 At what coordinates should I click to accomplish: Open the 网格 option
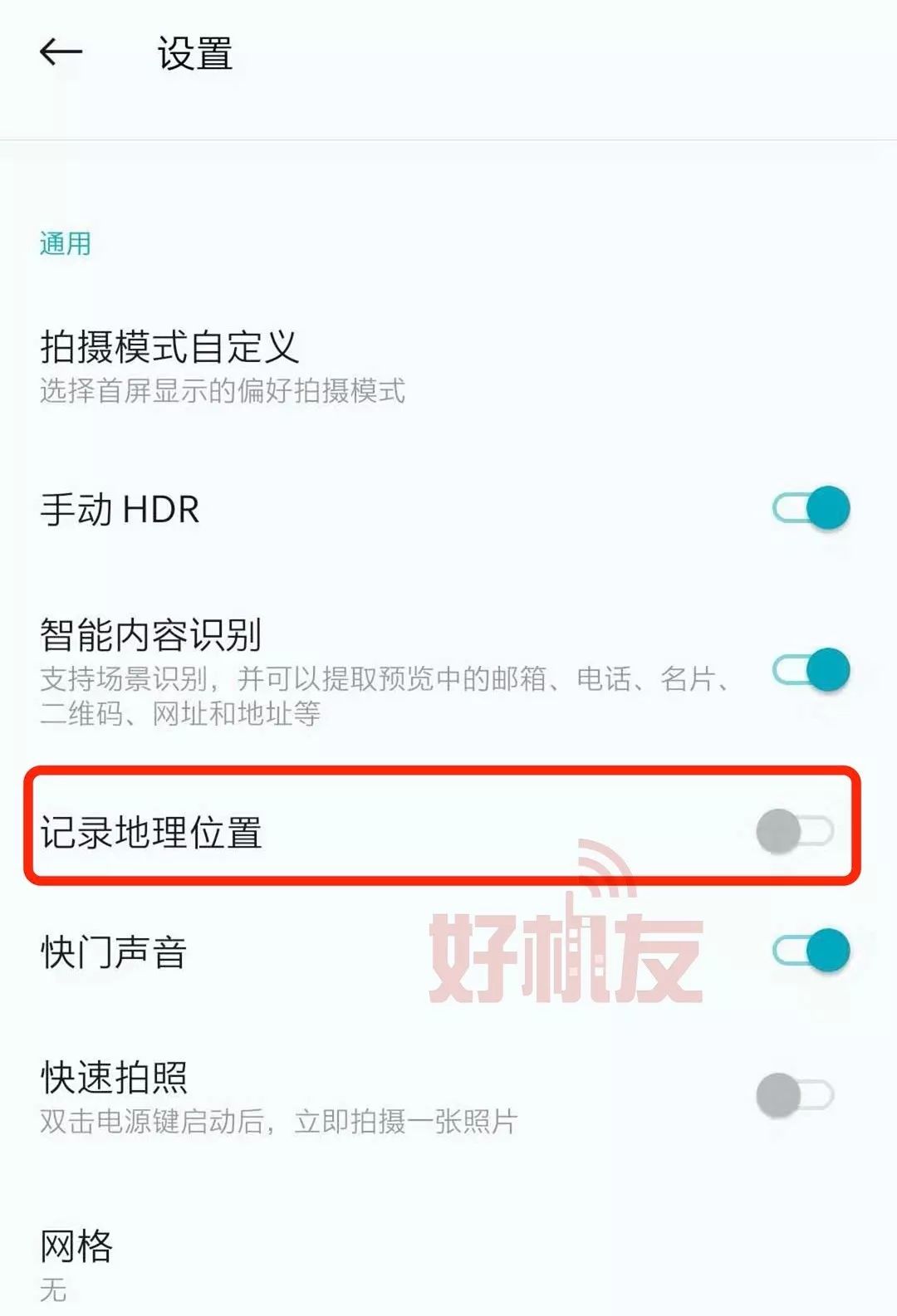[76, 1262]
